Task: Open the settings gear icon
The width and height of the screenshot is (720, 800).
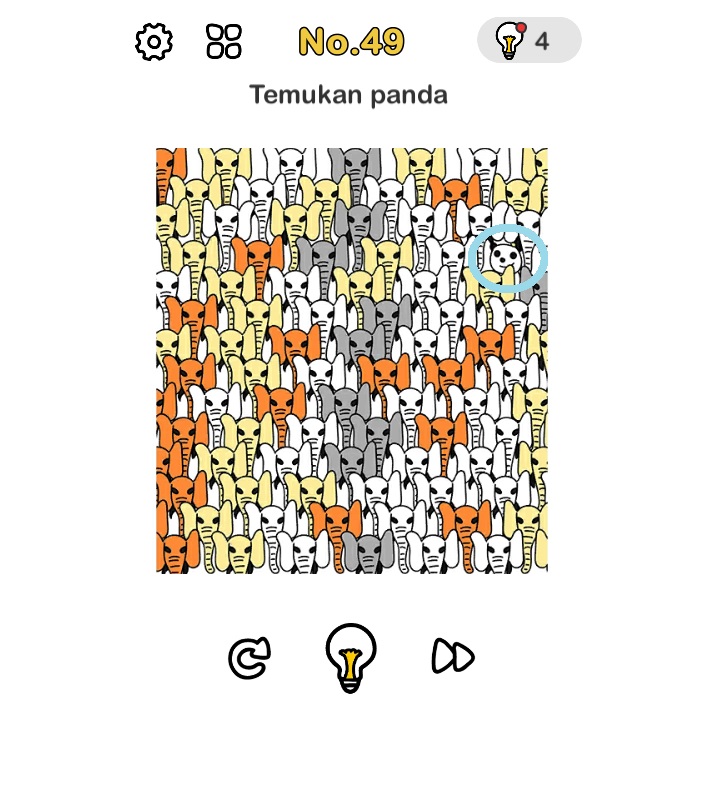Action: [154, 41]
